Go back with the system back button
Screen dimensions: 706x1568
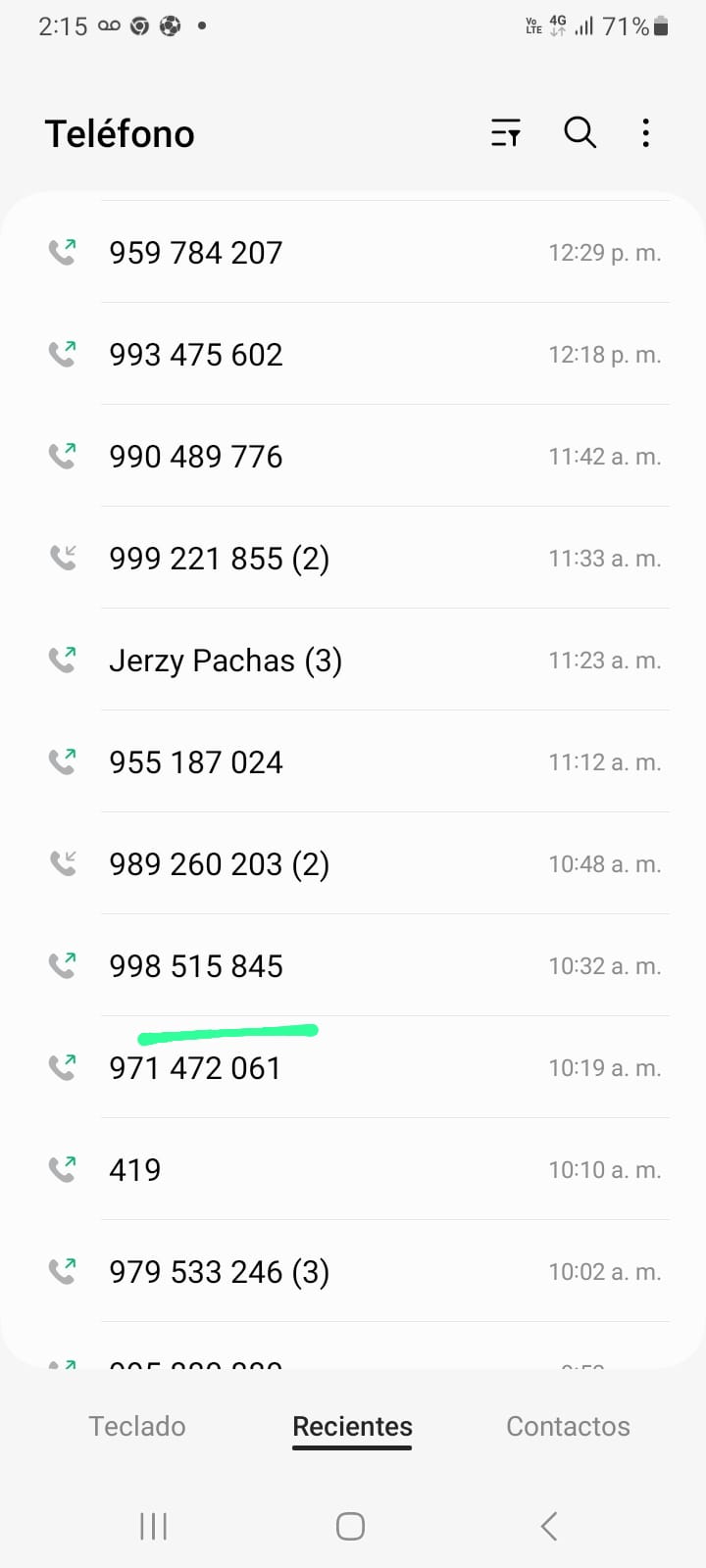[549, 1526]
